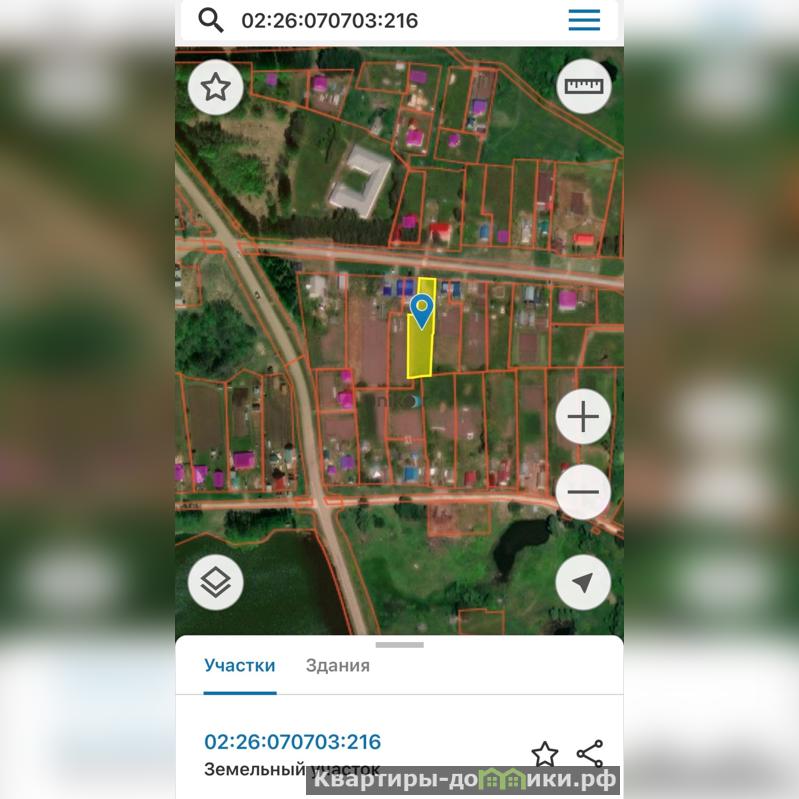Open the hamburger menu
799x799 pixels.
pyautogui.click(x=584, y=20)
